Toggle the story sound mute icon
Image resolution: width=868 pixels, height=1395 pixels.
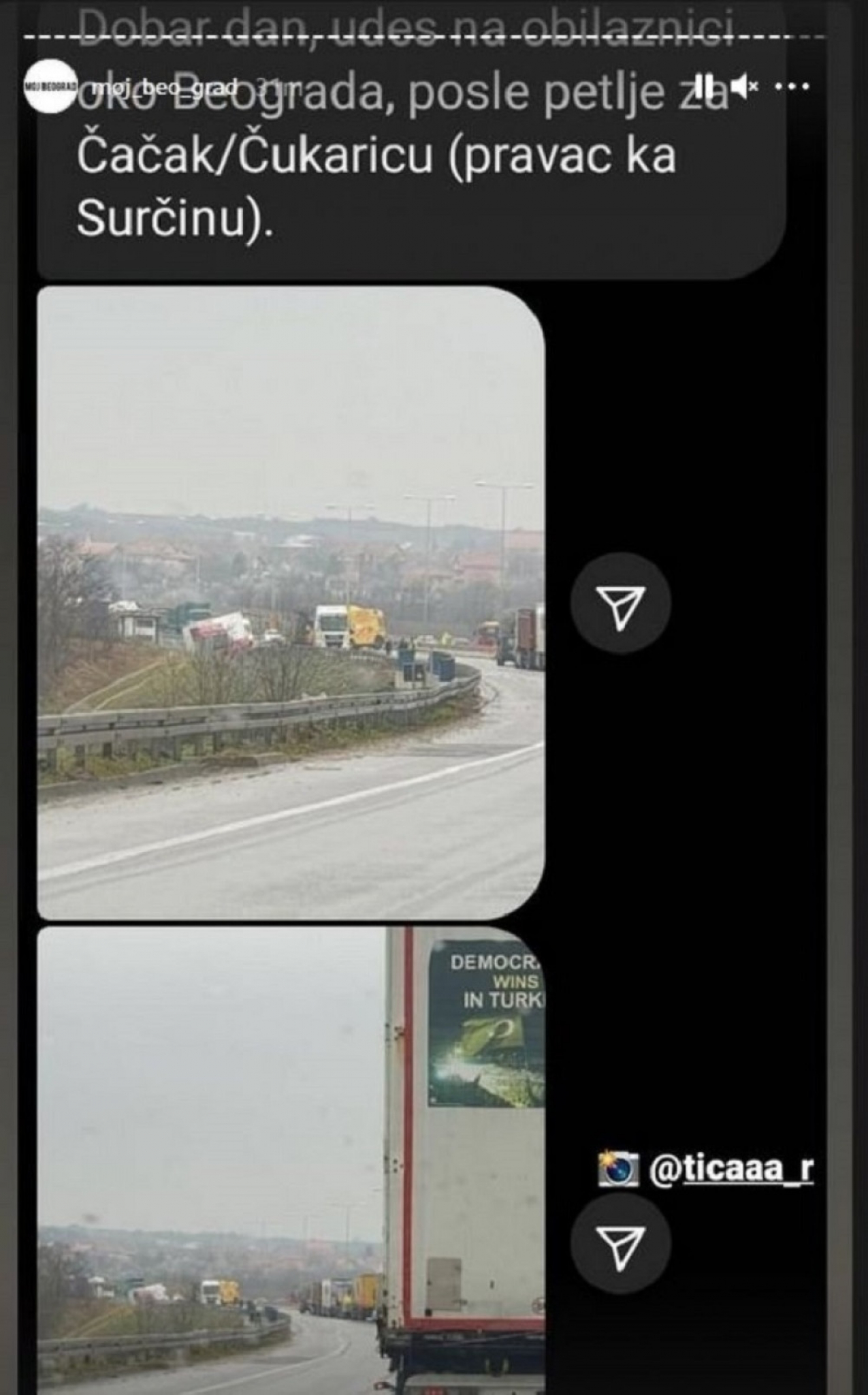click(x=744, y=86)
